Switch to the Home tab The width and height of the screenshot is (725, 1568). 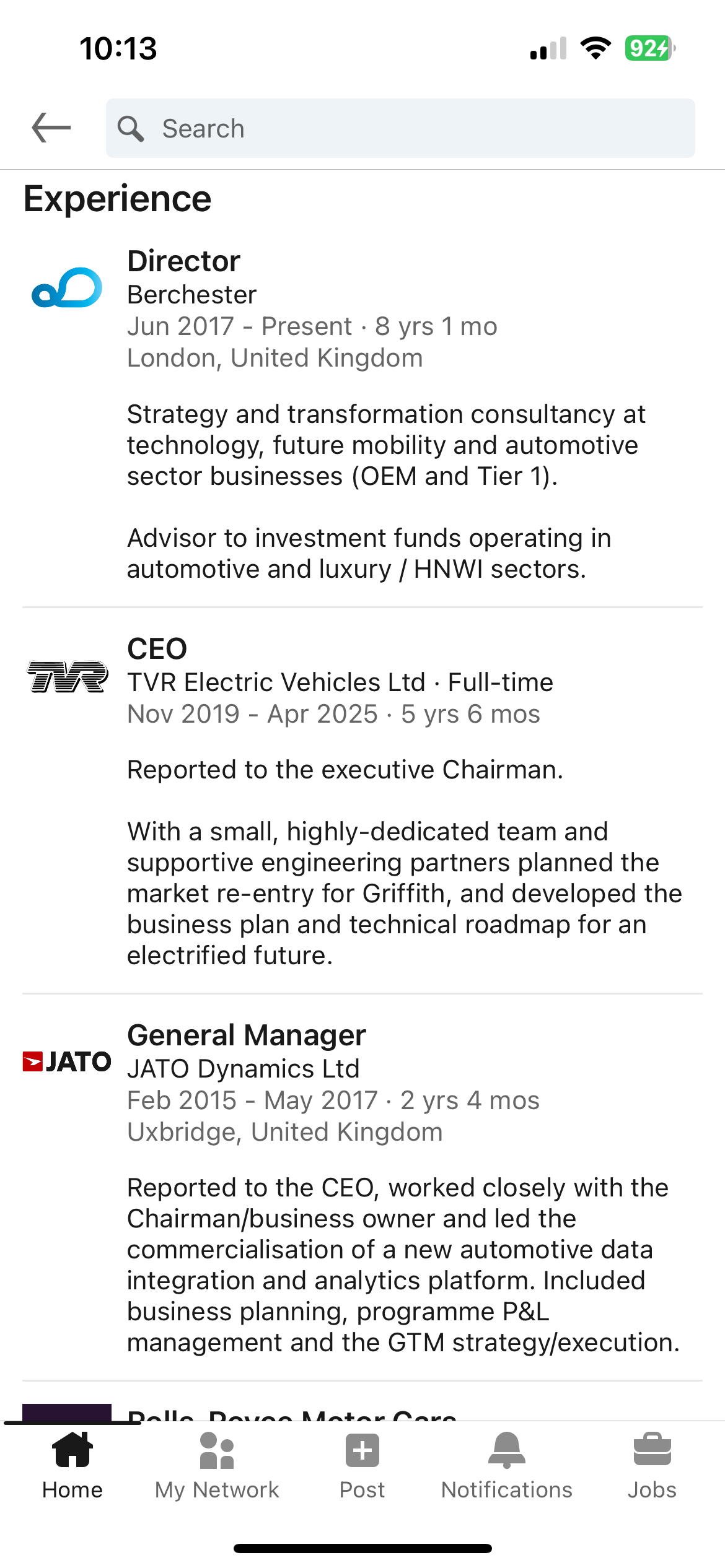point(72,1466)
